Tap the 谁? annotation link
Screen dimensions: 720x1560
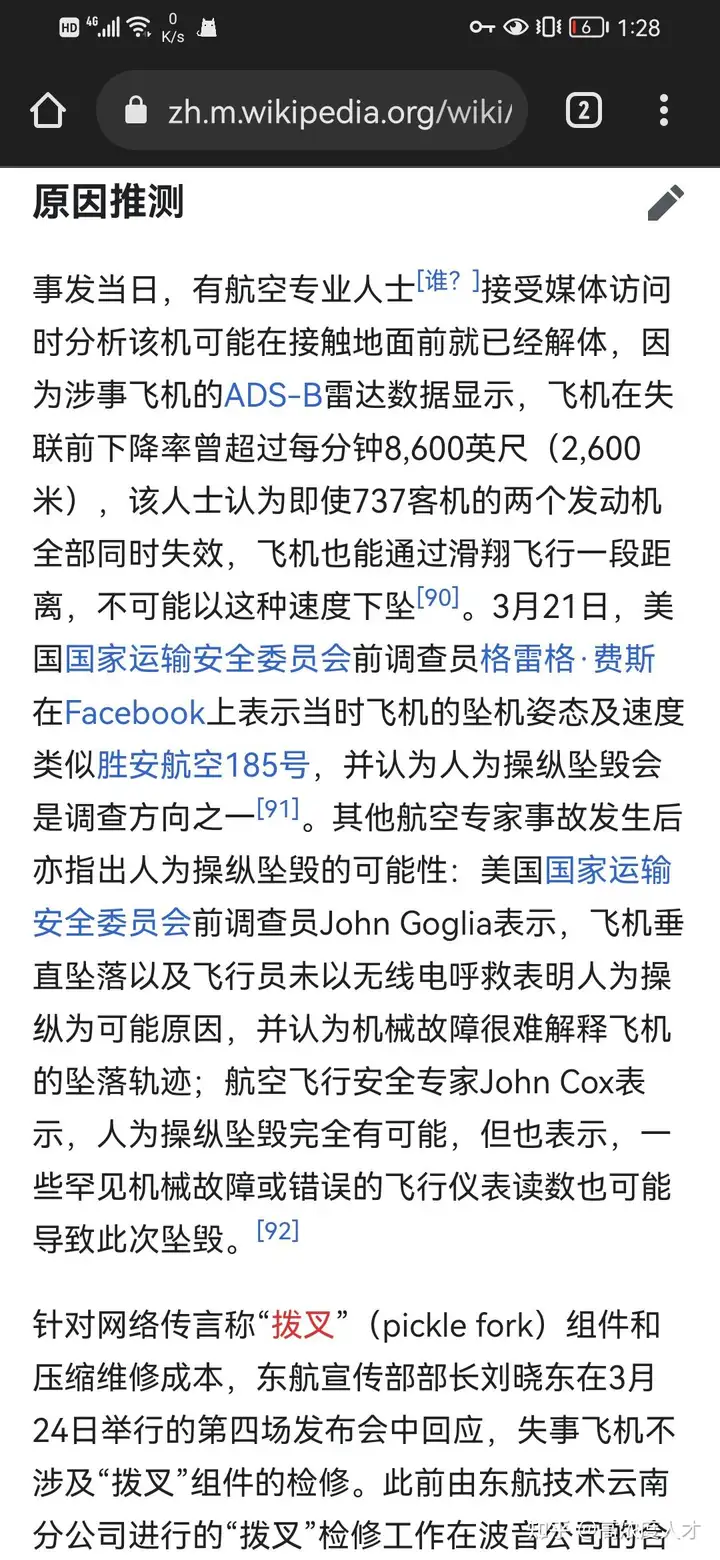pos(447,281)
